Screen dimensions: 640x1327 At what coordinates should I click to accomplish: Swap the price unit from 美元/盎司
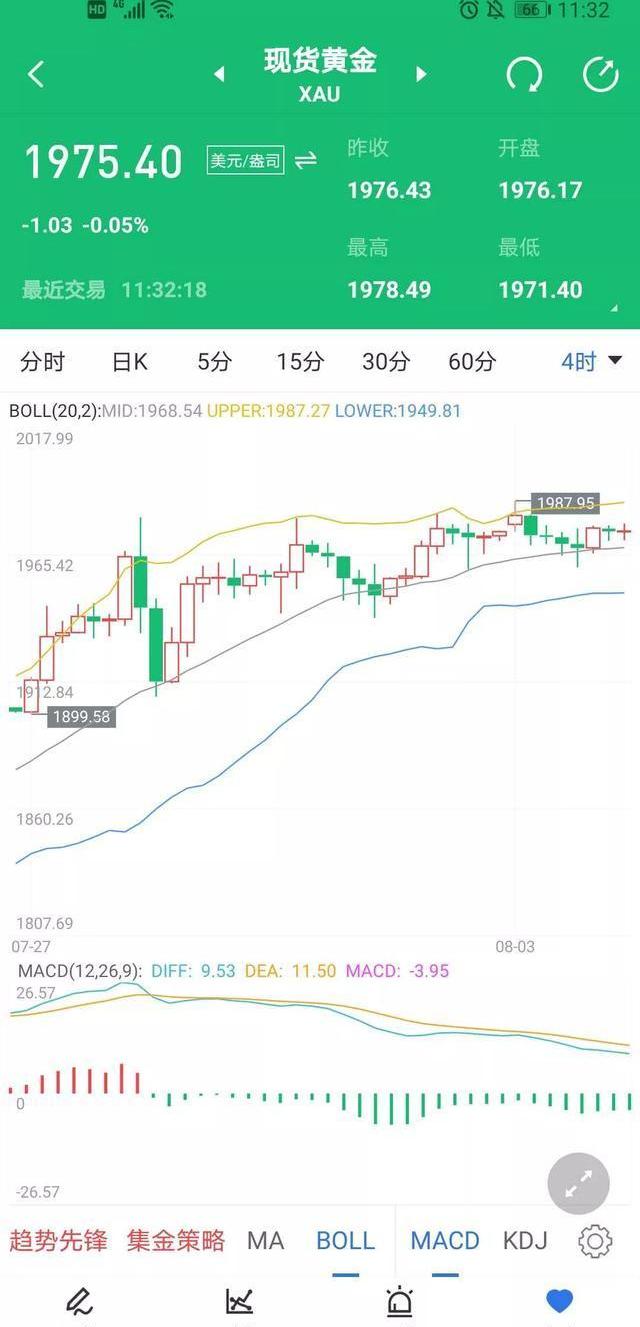[x=306, y=160]
